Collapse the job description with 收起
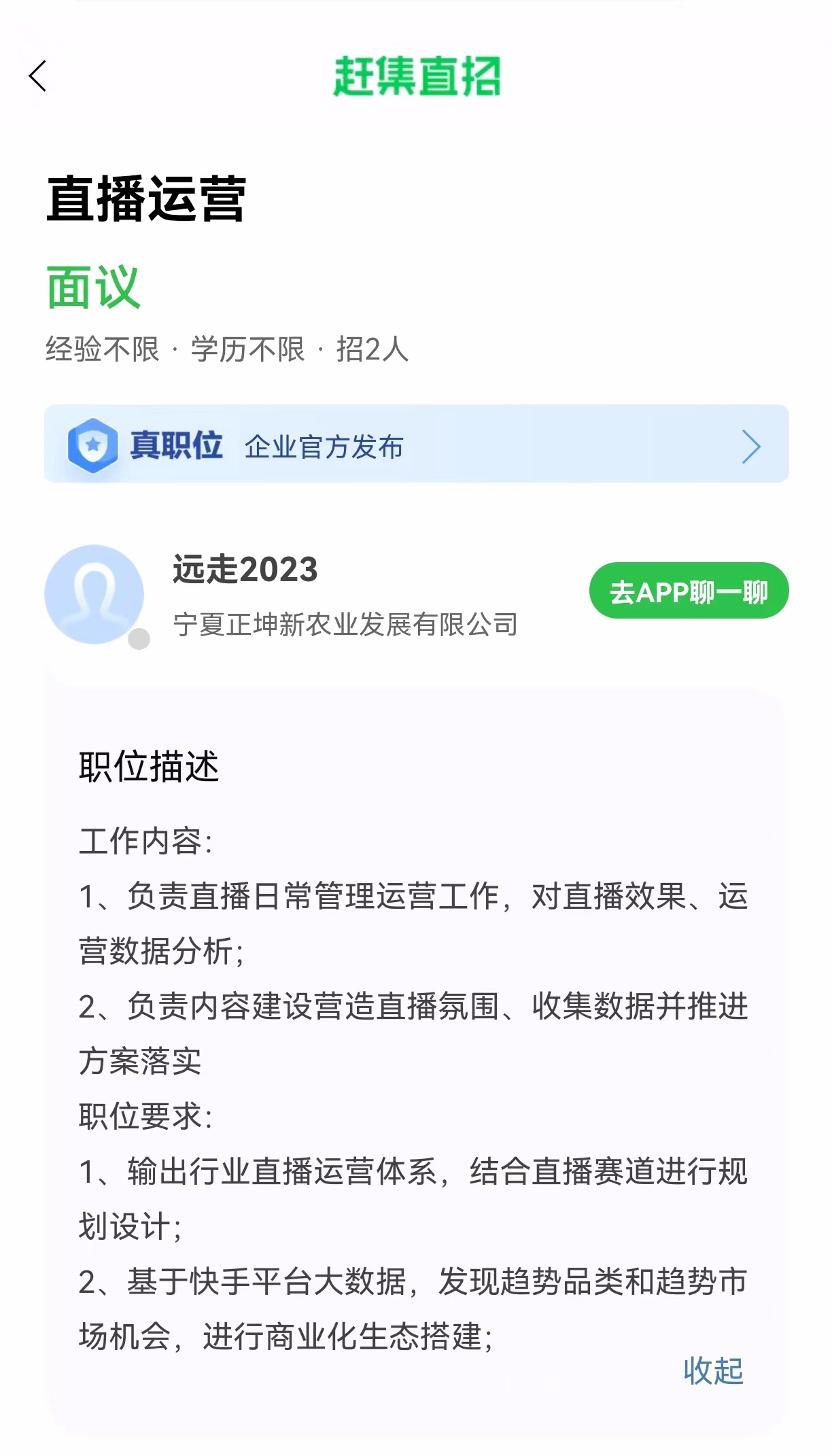The height and width of the screenshot is (1456, 832). click(712, 1371)
